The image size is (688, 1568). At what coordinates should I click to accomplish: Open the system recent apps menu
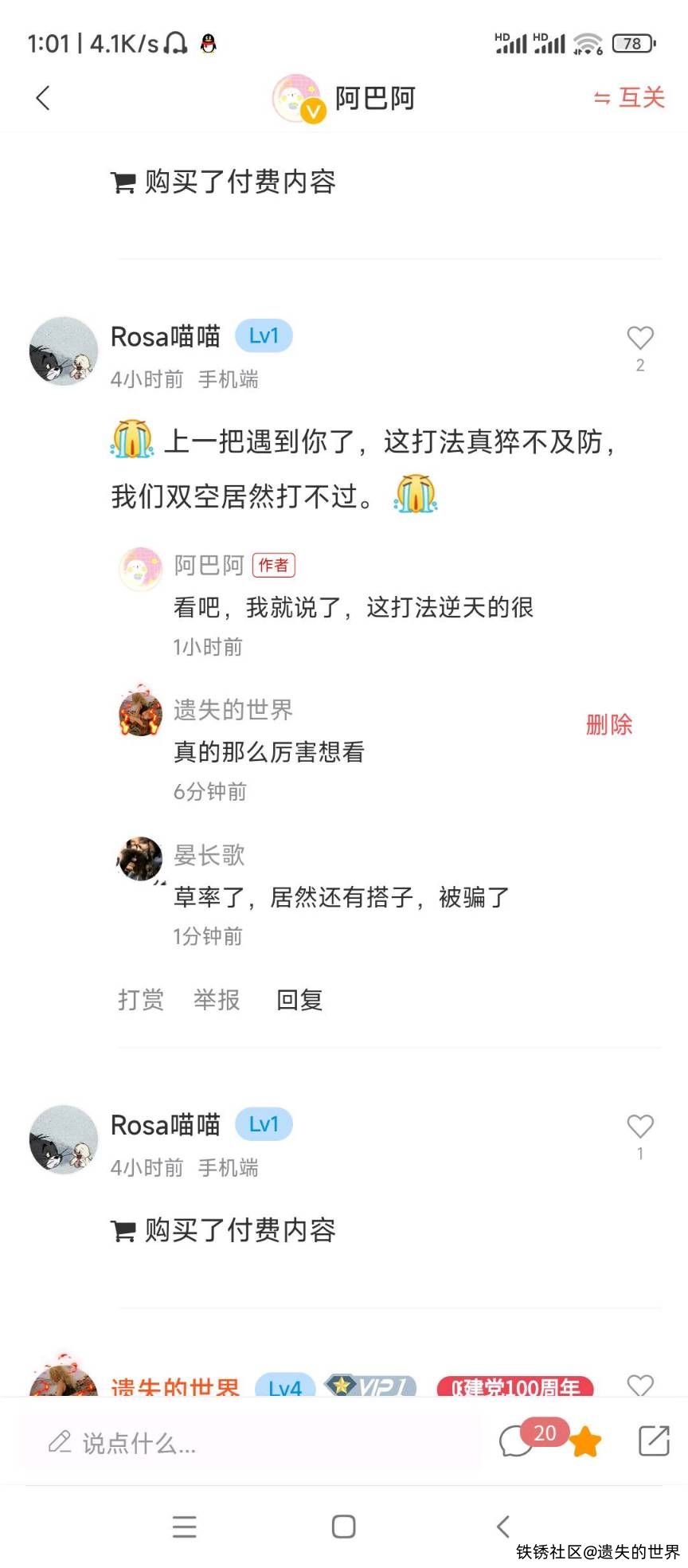[185, 1526]
